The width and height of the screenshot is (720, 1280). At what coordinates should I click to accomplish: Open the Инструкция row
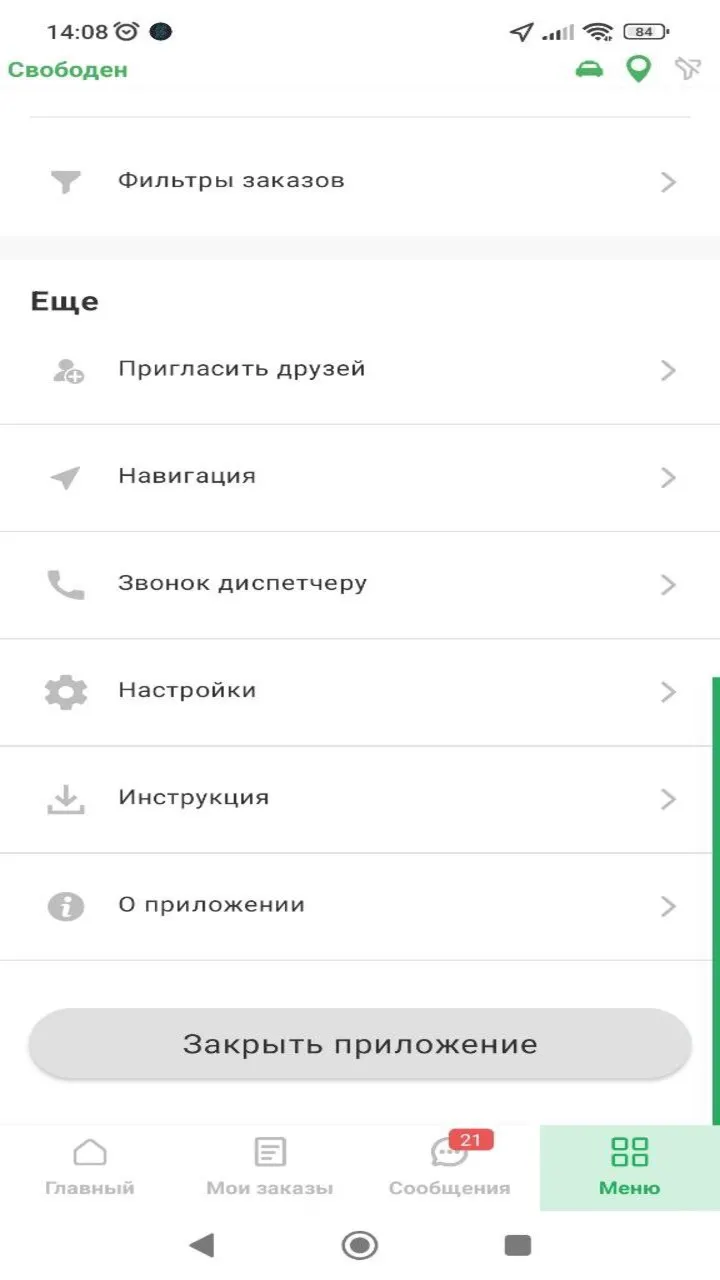(360, 798)
